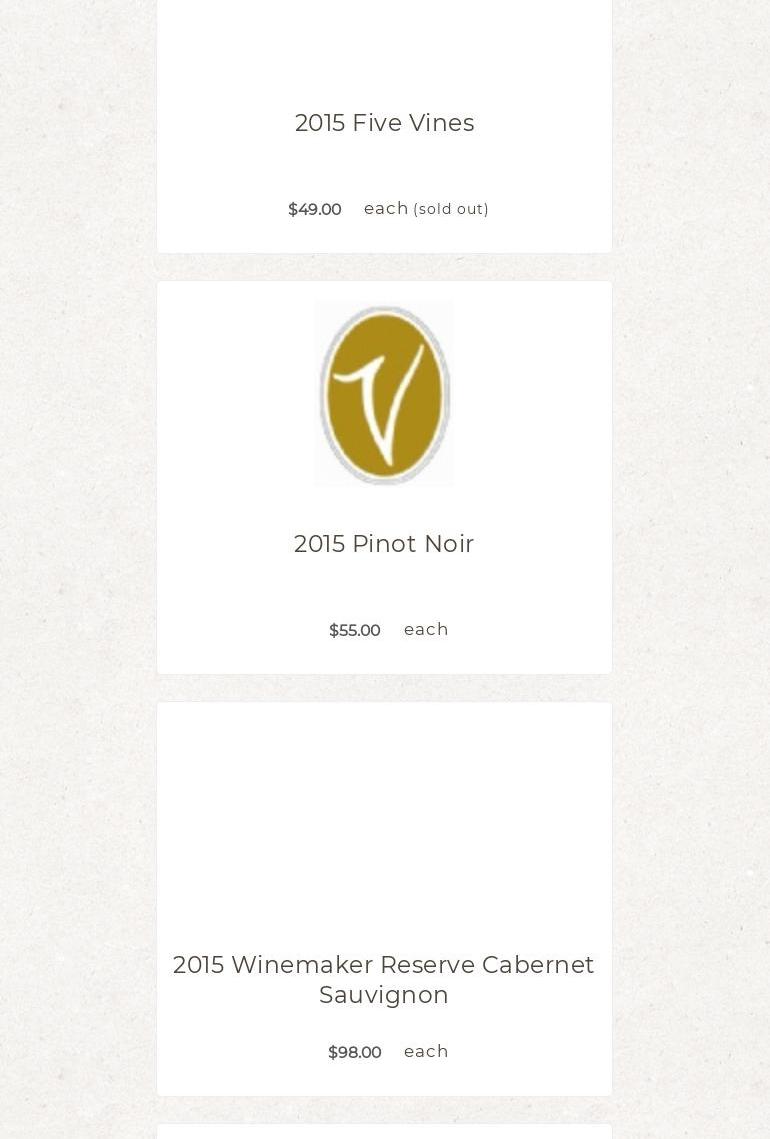Image resolution: width=770 pixels, height=1139 pixels.
Task: Open the 2015 Pinot Noir product card
Action: (x=384, y=544)
